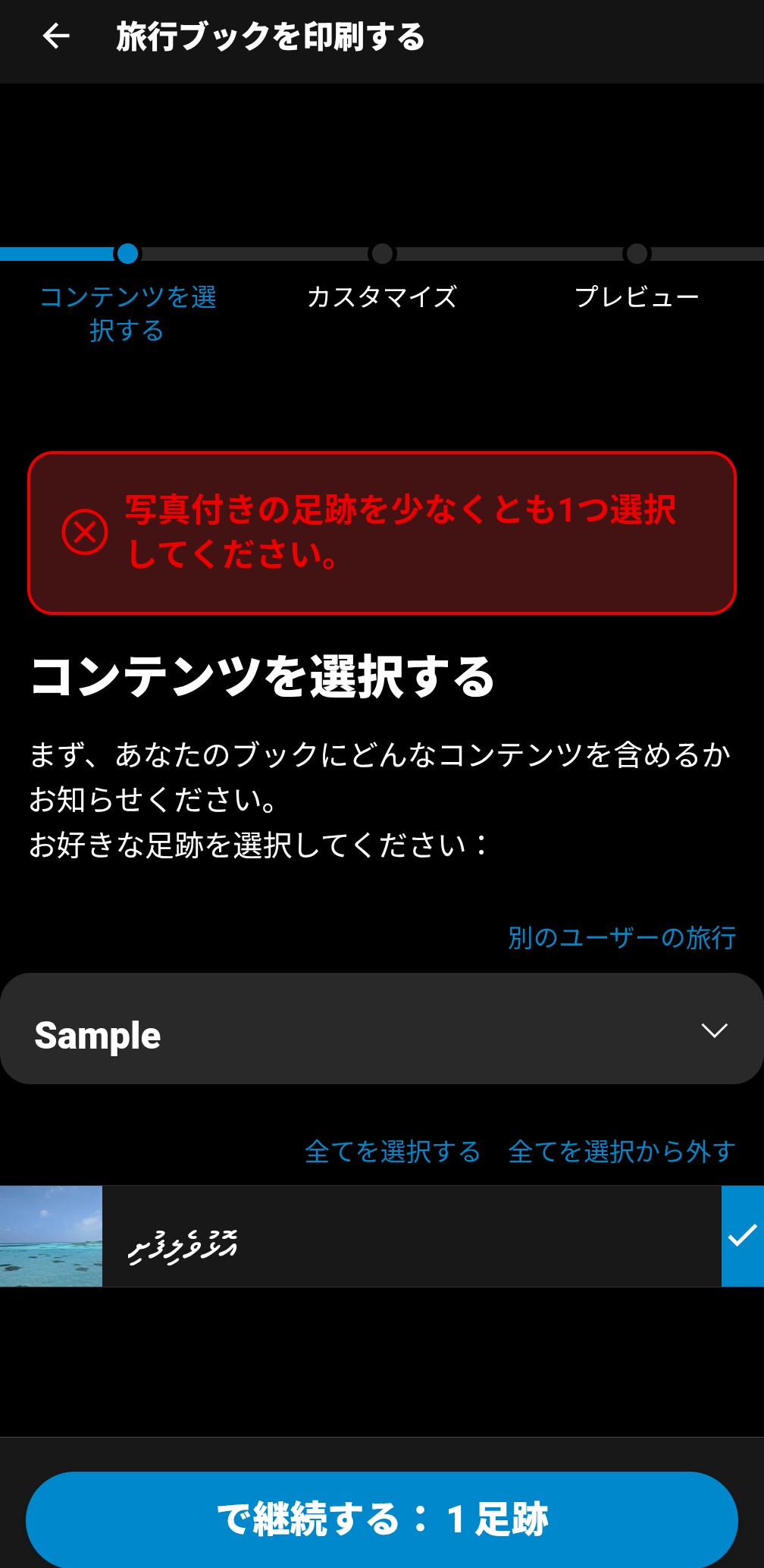Tap 全てを選択する to select all footprints
The height and width of the screenshot is (1568, 764).
[393, 1152]
